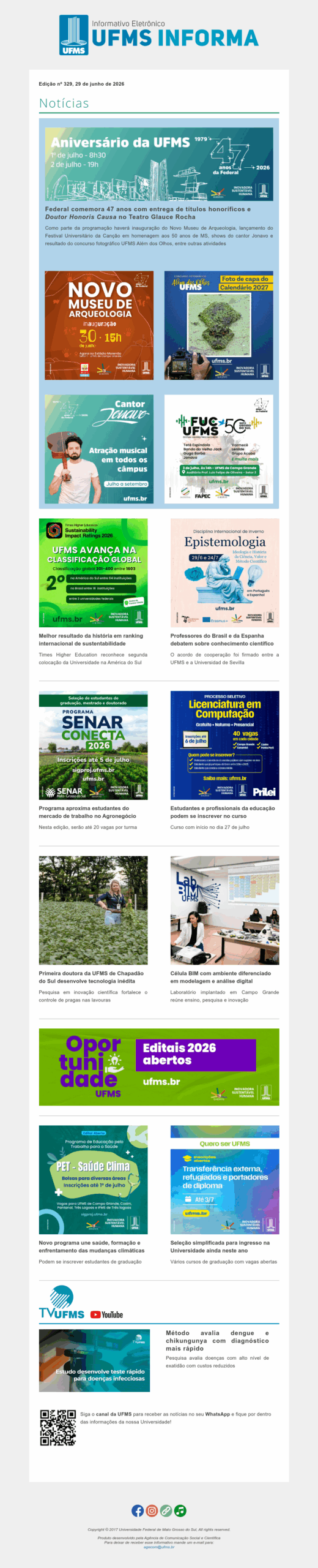Open the FUC UFMS festival tile
The width and height of the screenshot is (318, 1568).
219,449
